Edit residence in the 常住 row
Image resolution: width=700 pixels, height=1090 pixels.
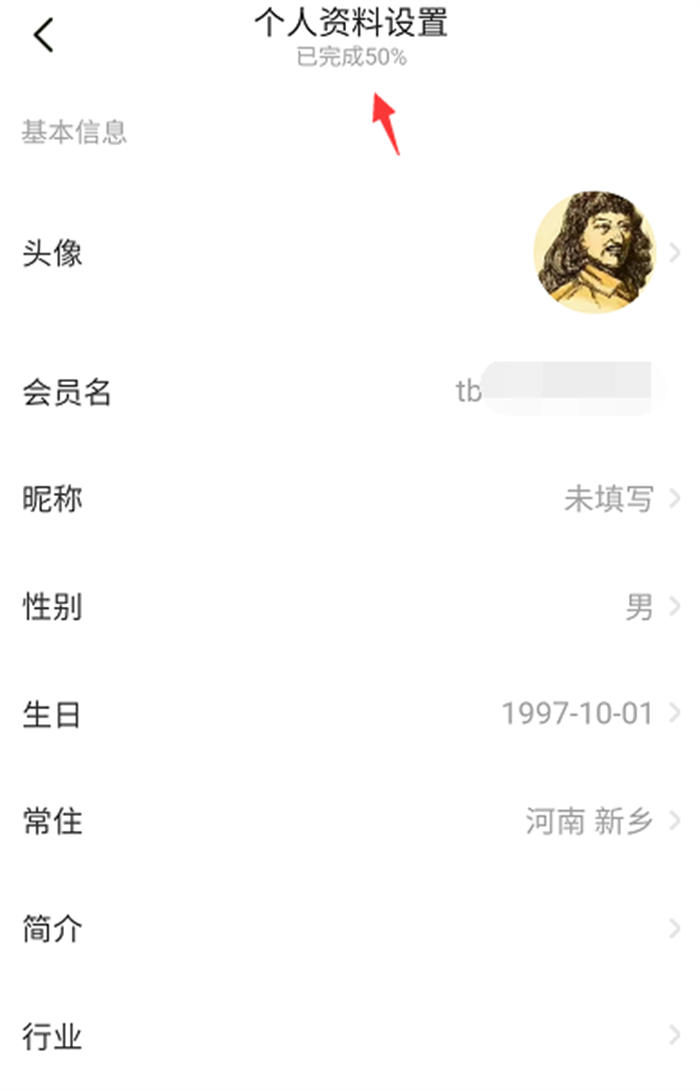(x=350, y=822)
